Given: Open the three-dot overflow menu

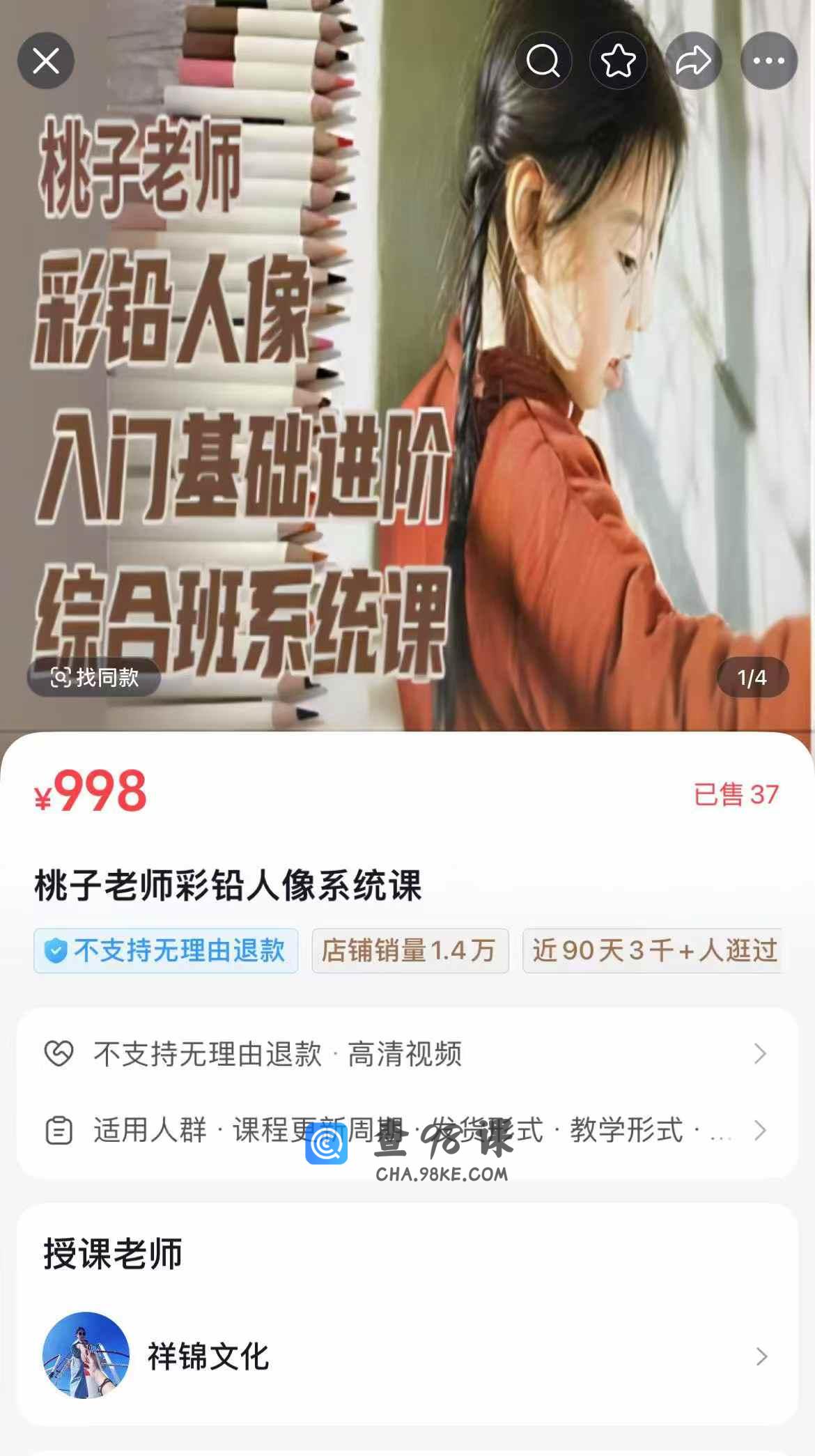Looking at the screenshot, I should pyautogui.click(x=769, y=61).
